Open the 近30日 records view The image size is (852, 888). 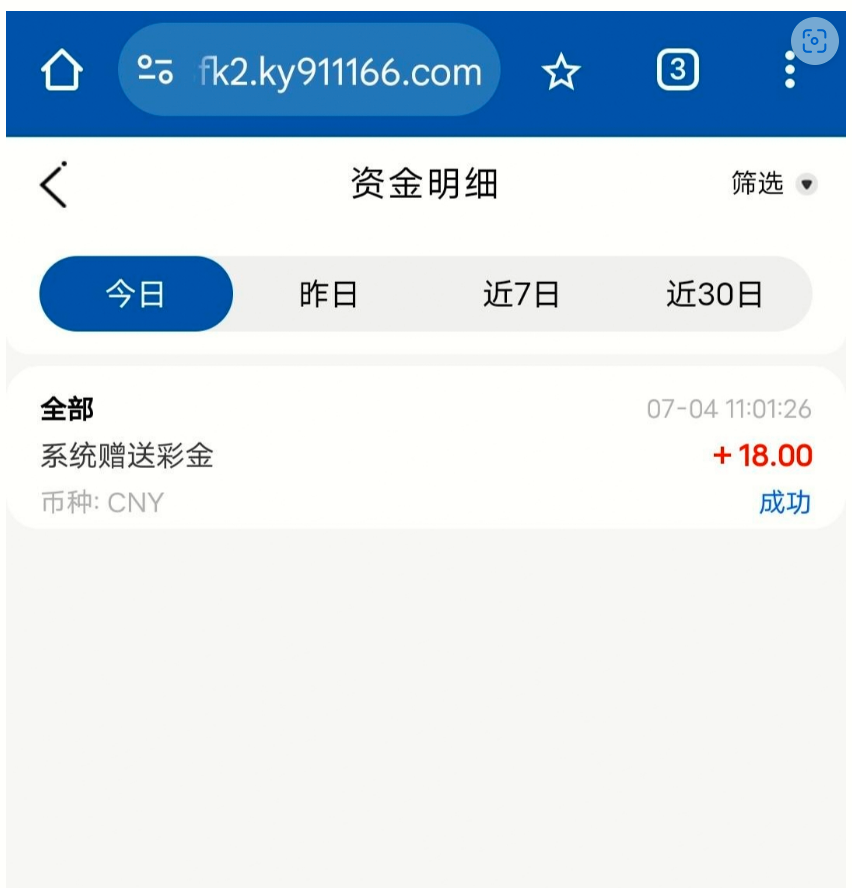(x=716, y=293)
